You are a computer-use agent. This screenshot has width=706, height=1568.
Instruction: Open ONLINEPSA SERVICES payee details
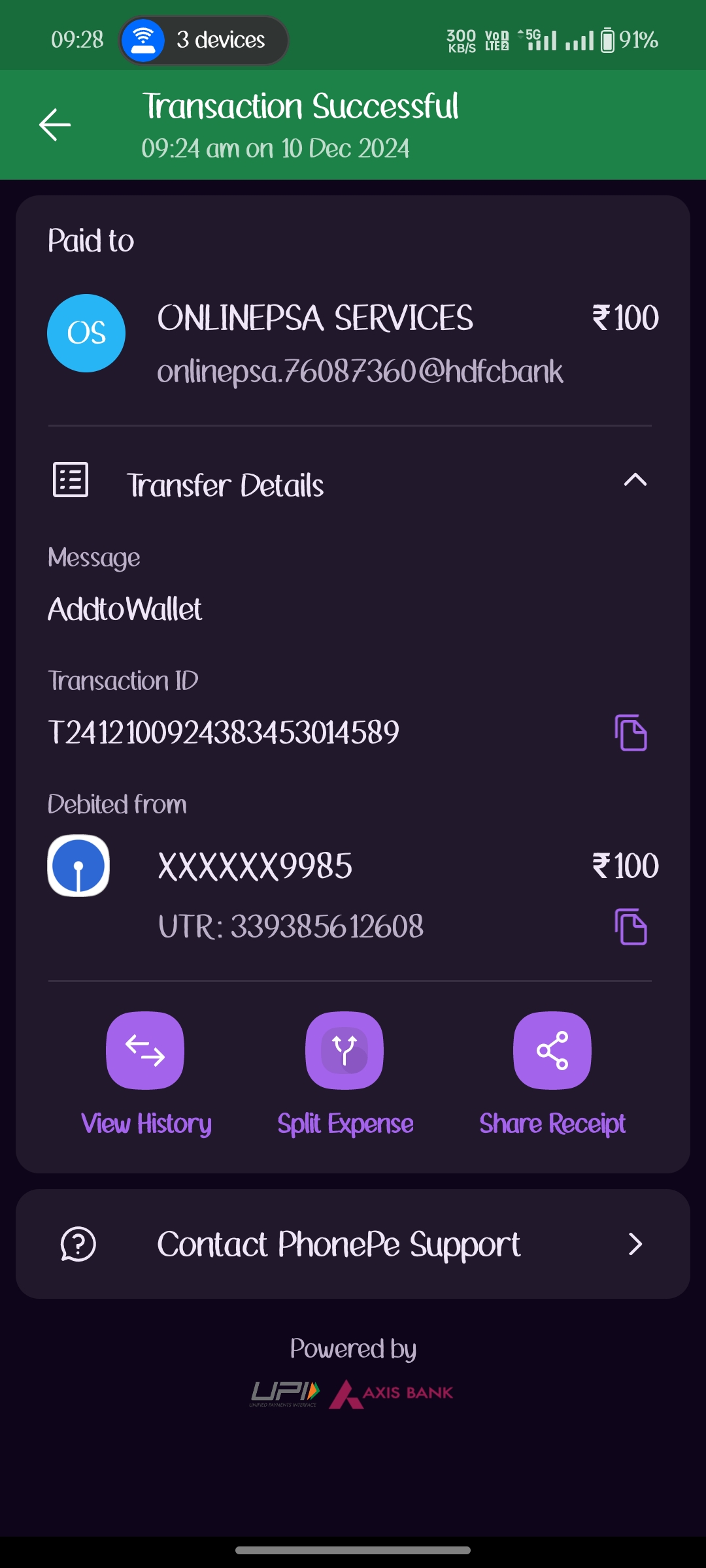pos(315,319)
